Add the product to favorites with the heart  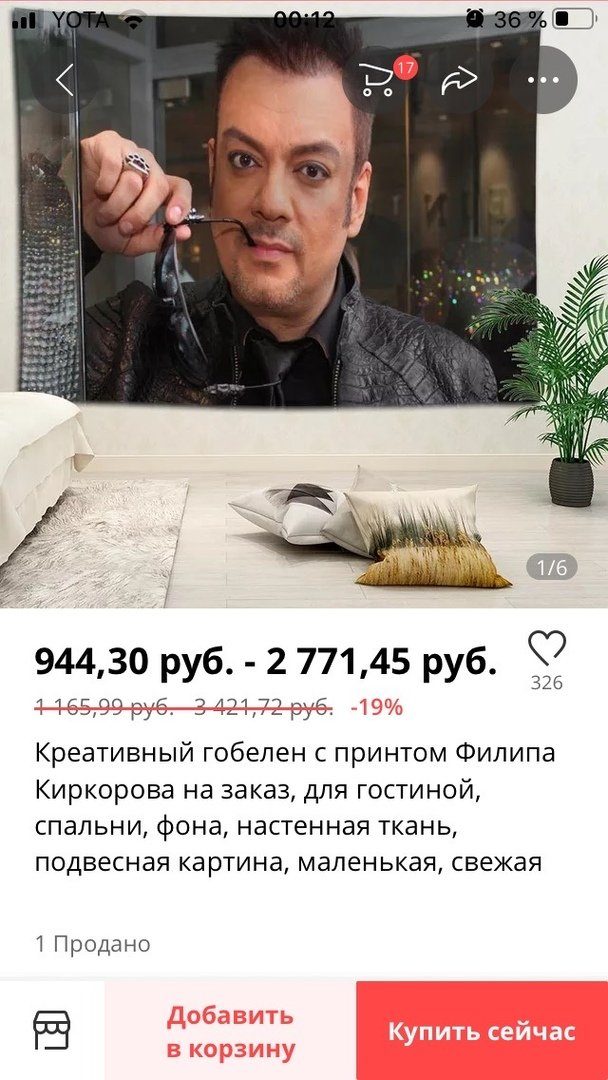[547, 650]
